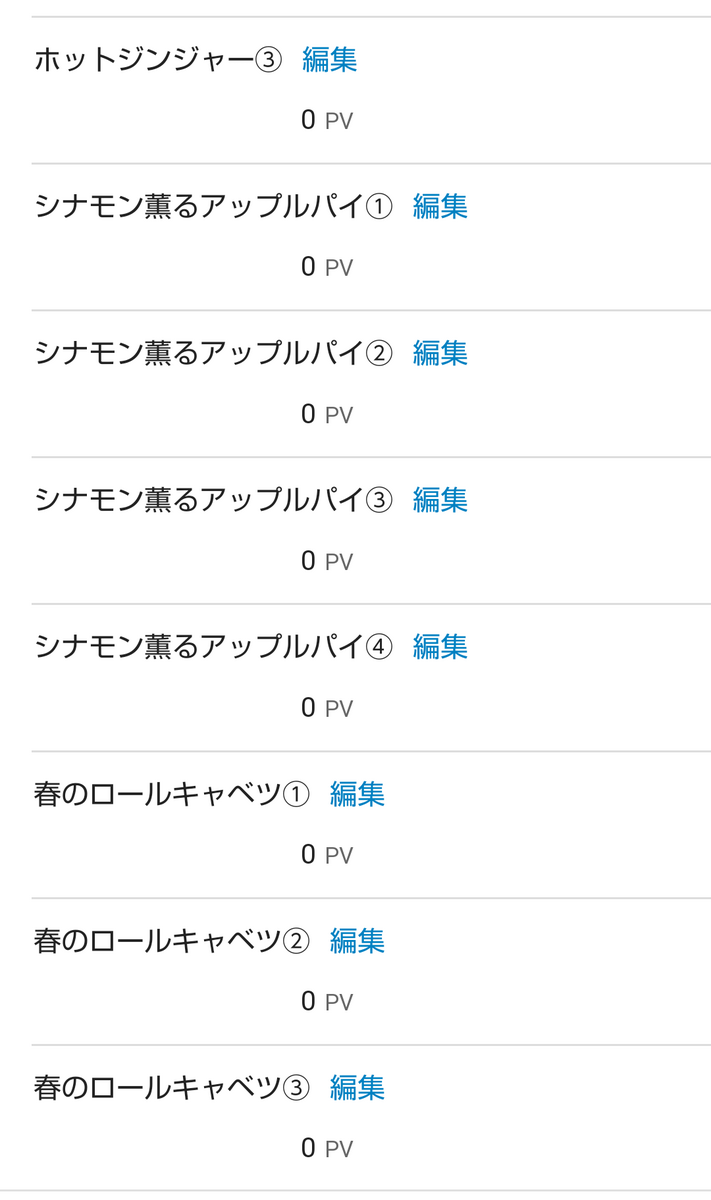The height and width of the screenshot is (1200, 711).
Task: Open edit link of 春のロールキャベツ②
Action: pyautogui.click(x=357, y=941)
